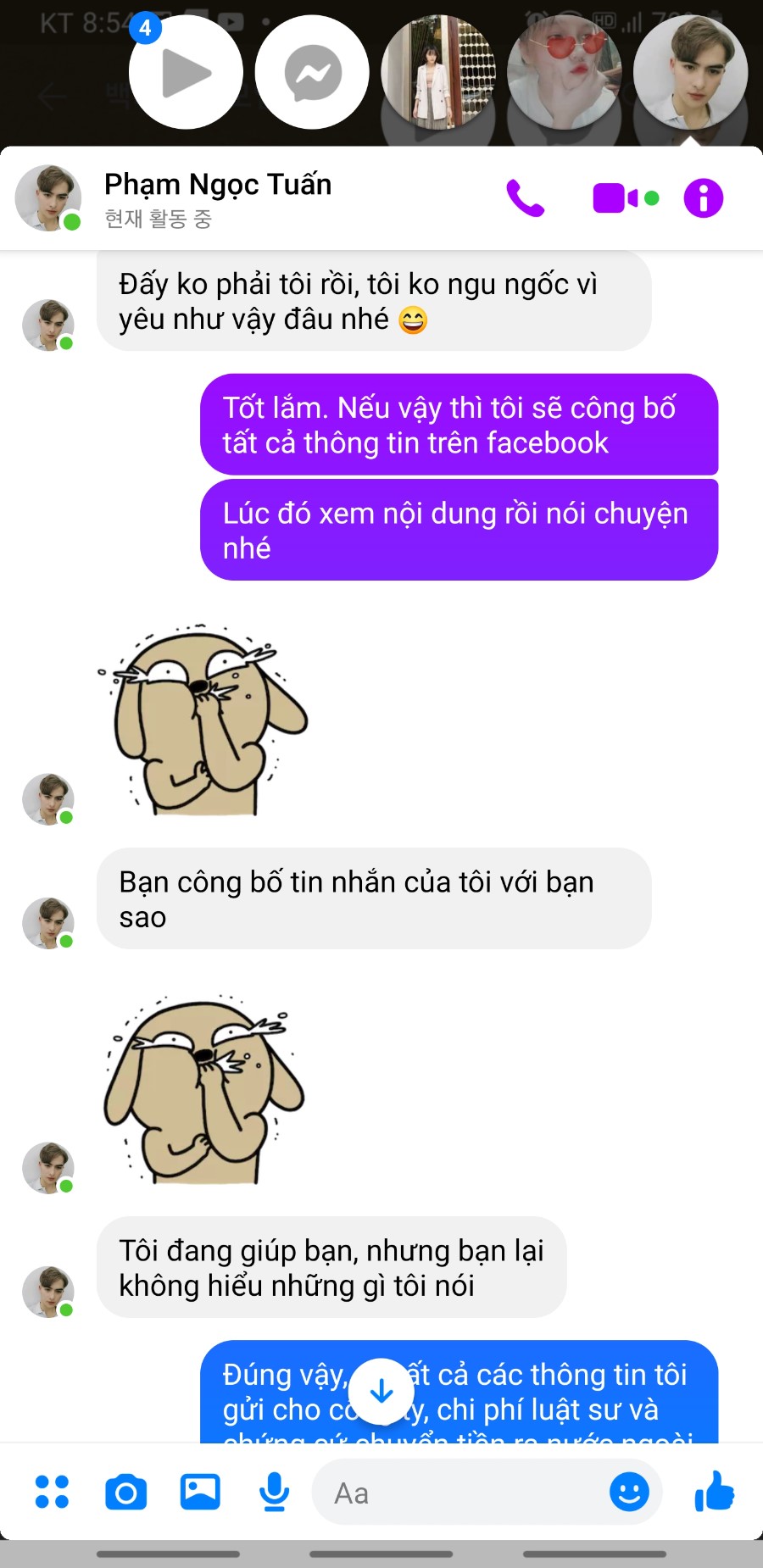Open the video chat head with badge 4
Image resolution: width=763 pixels, height=1568 pixels.
tap(186, 73)
